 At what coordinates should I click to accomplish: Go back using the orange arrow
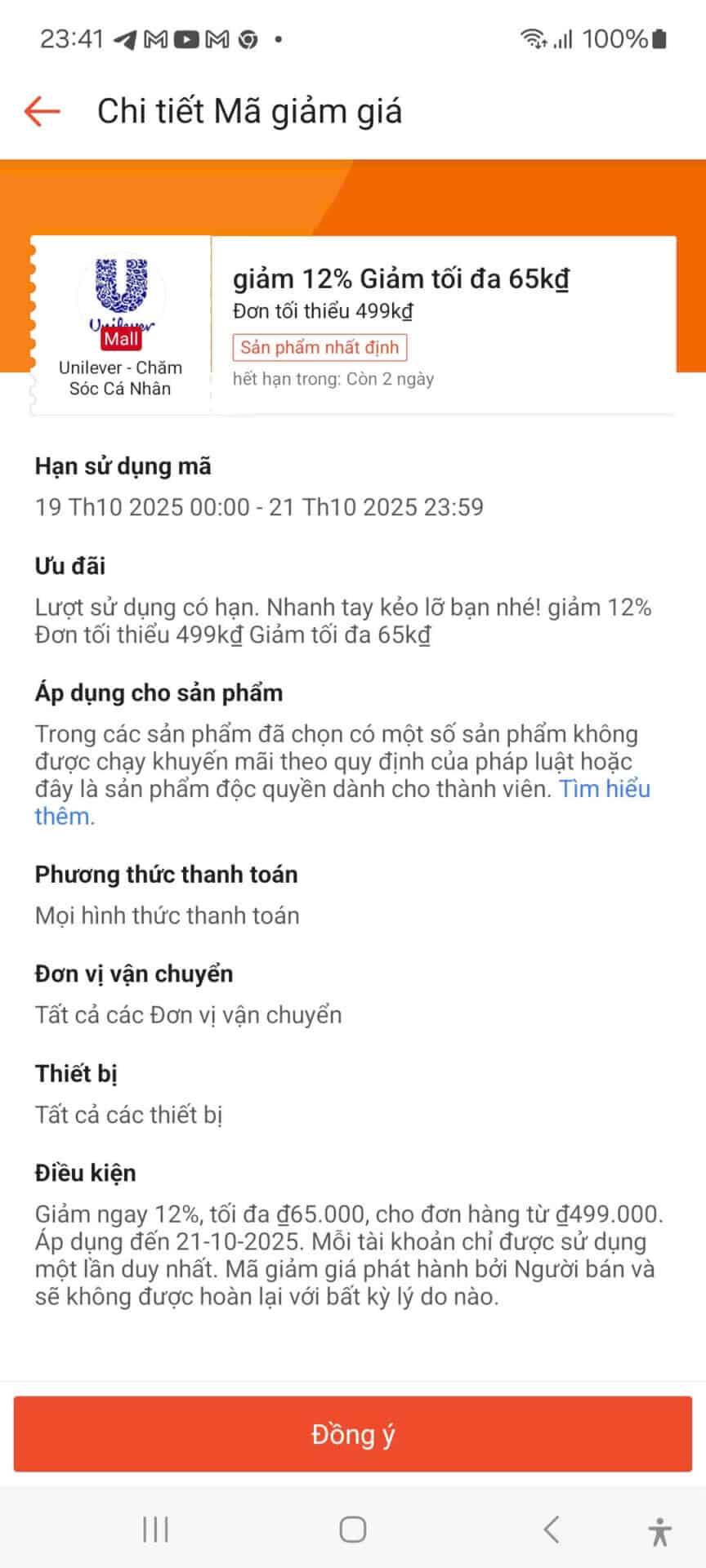pos(42,111)
